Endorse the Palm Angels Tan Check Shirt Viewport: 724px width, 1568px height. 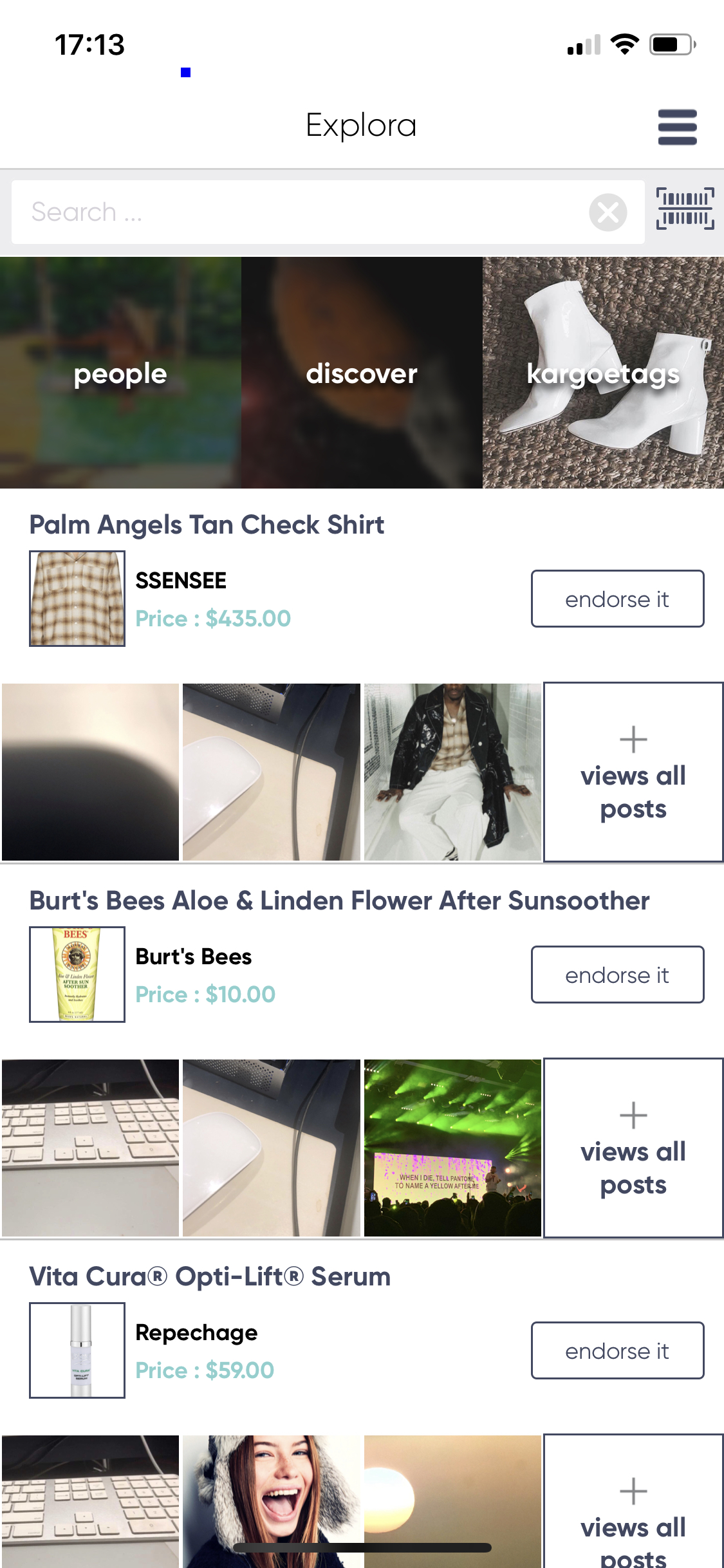click(x=617, y=599)
